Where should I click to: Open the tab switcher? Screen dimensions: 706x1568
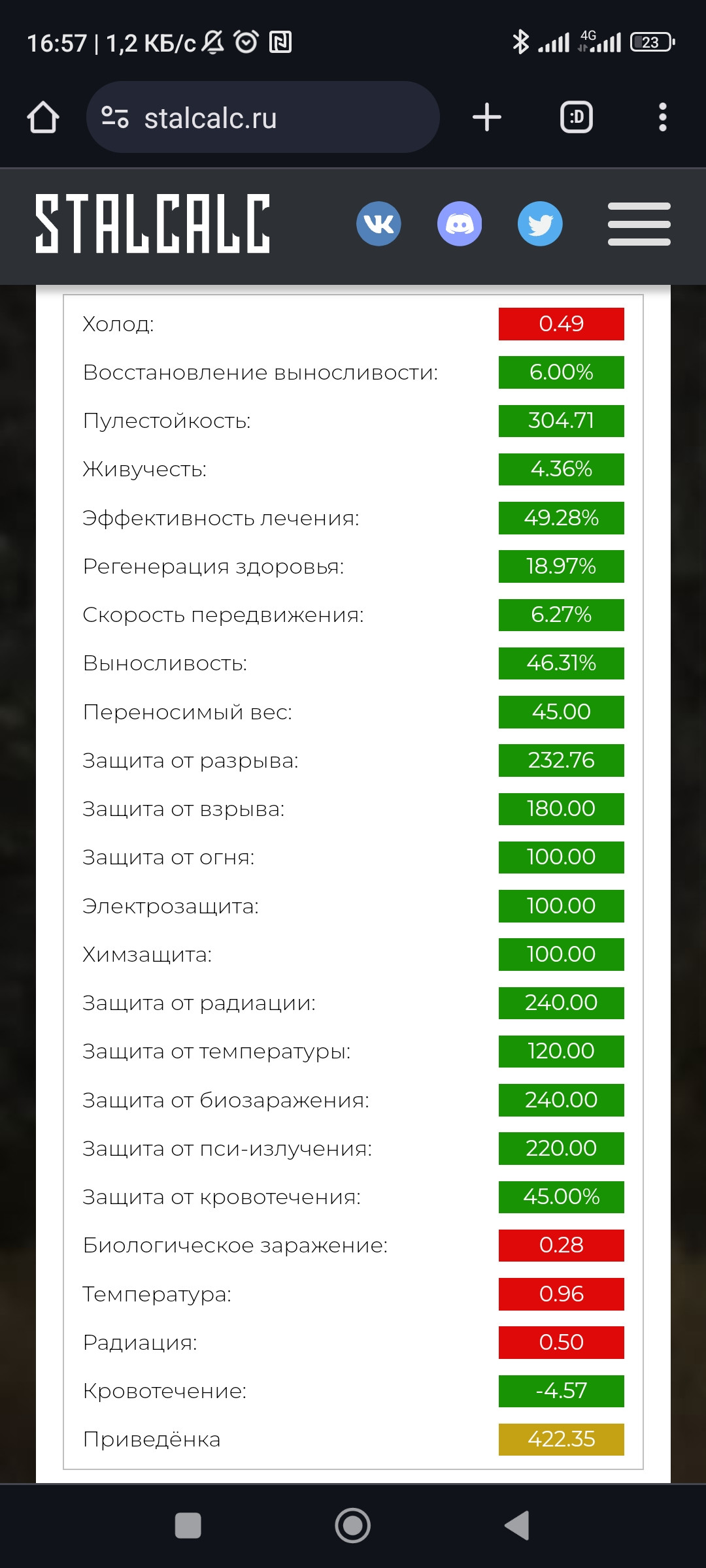577,118
